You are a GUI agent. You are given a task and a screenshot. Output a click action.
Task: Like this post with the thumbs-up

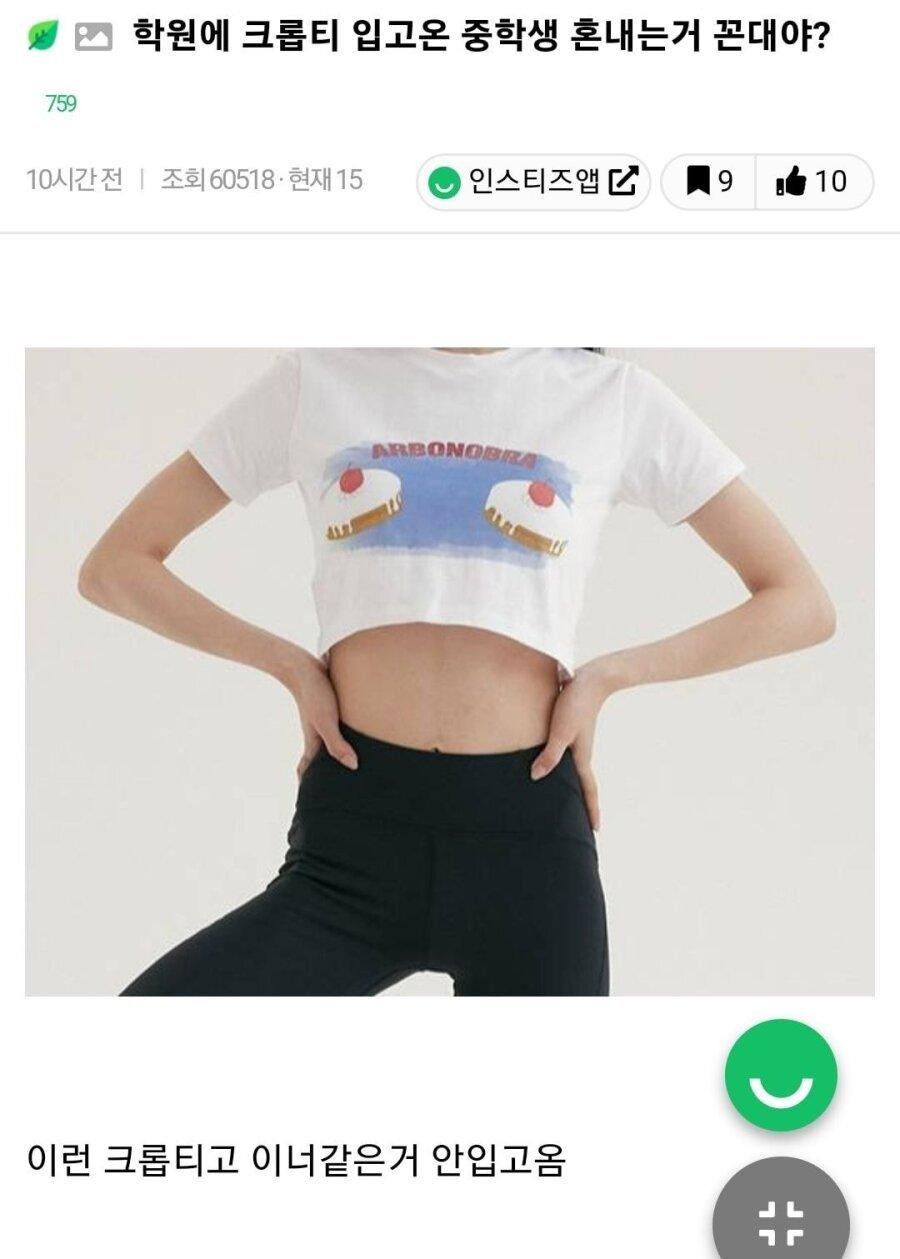(x=811, y=182)
